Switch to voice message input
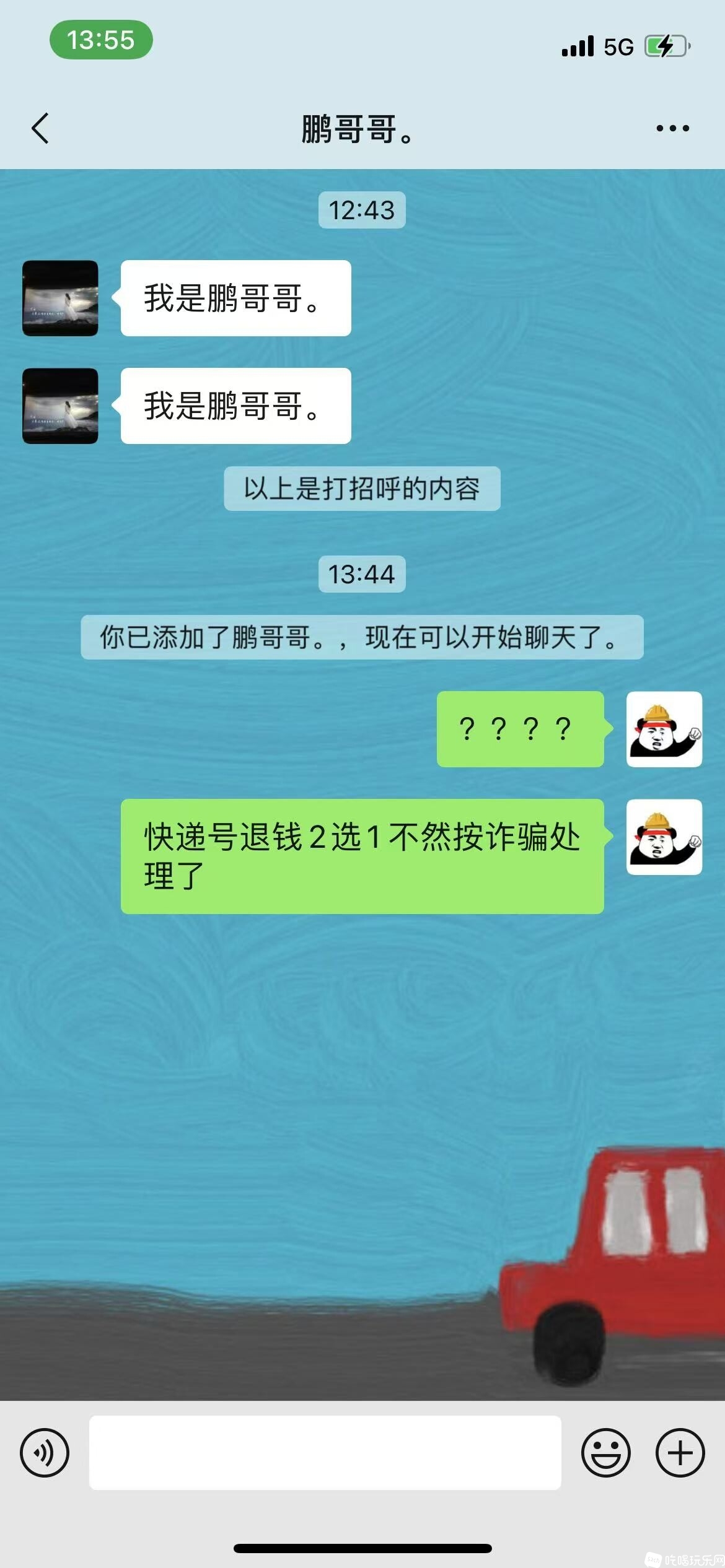 point(45,1452)
